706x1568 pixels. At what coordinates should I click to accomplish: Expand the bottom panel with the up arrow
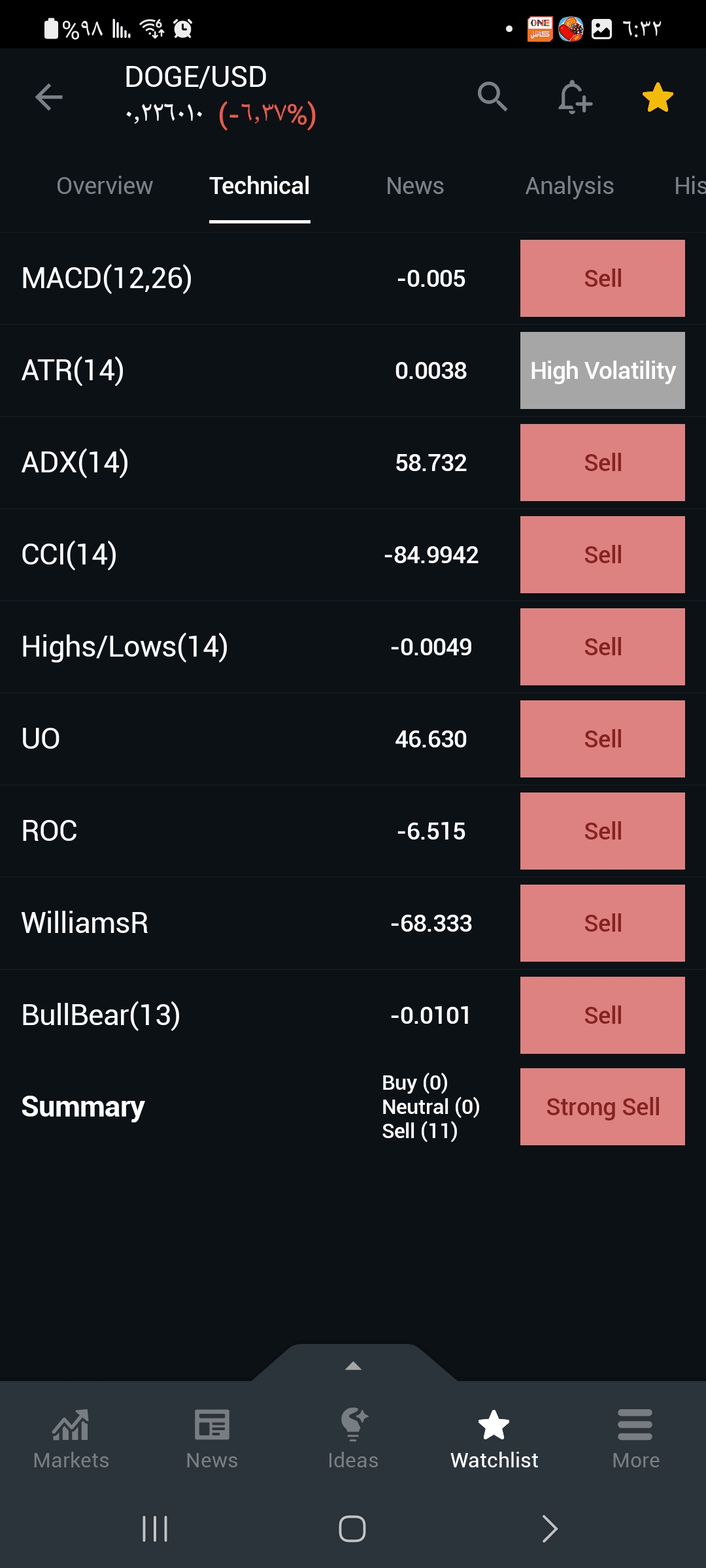click(353, 1365)
